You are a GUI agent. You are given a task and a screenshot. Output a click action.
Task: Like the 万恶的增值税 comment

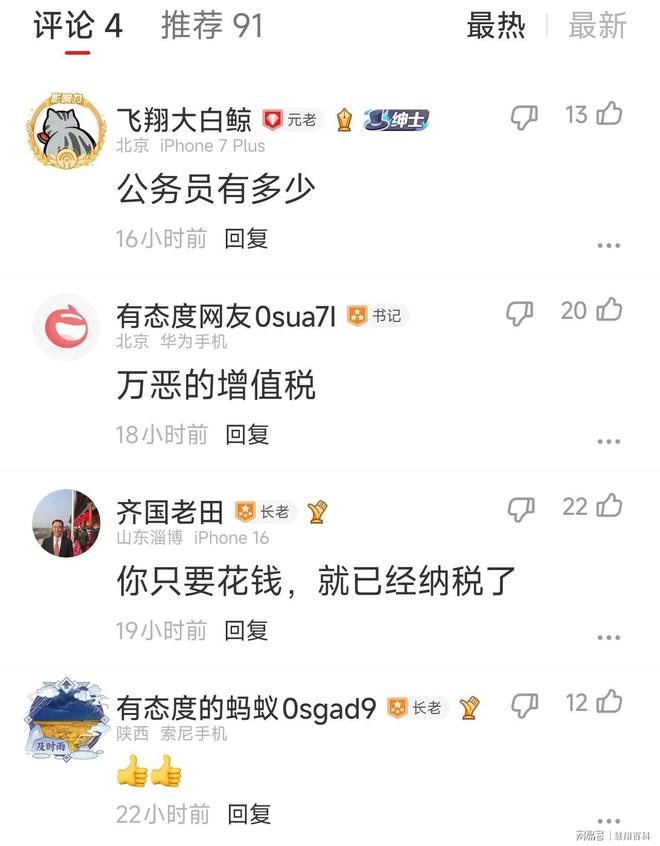[x=609, y=311]
